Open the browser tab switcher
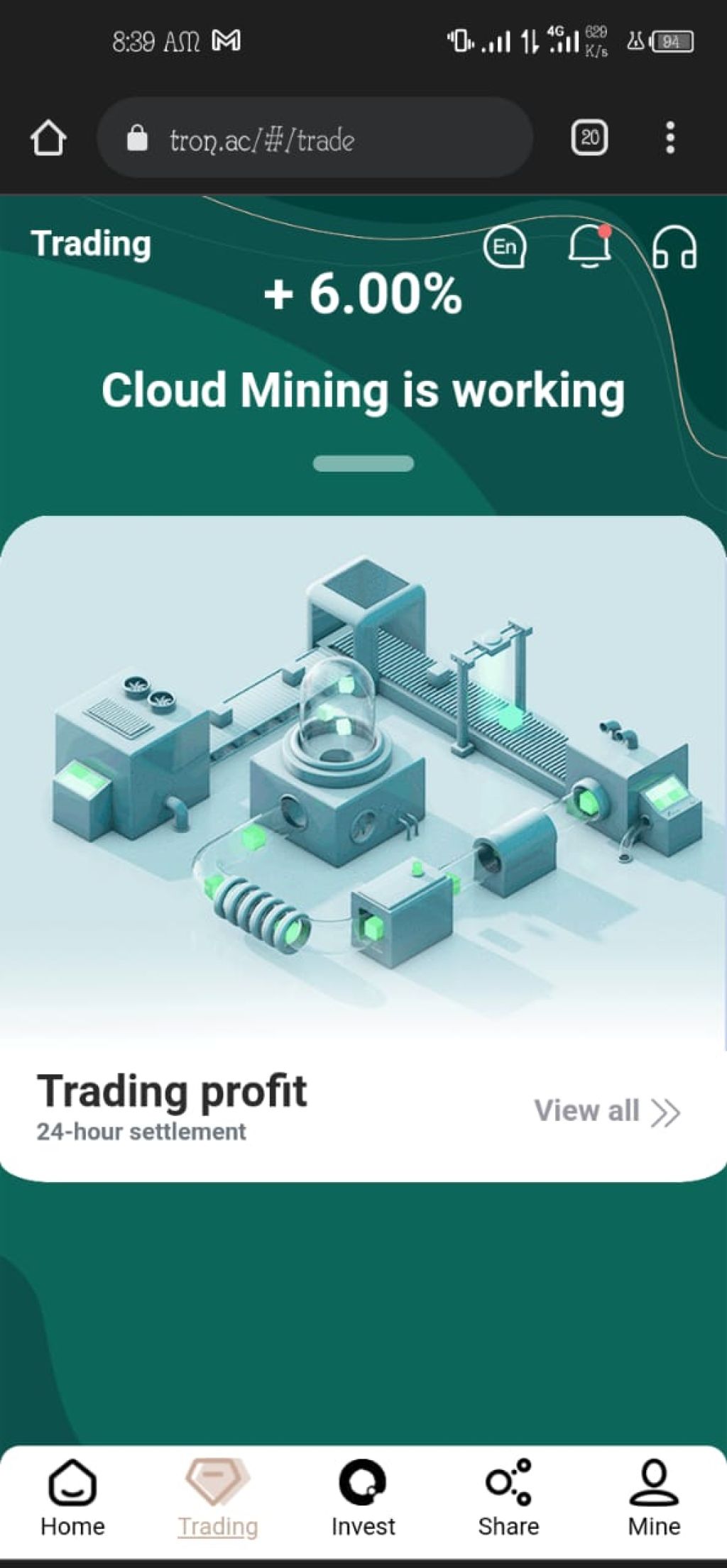This screenshot has height=1568, width=727. (x=589, y=138)
